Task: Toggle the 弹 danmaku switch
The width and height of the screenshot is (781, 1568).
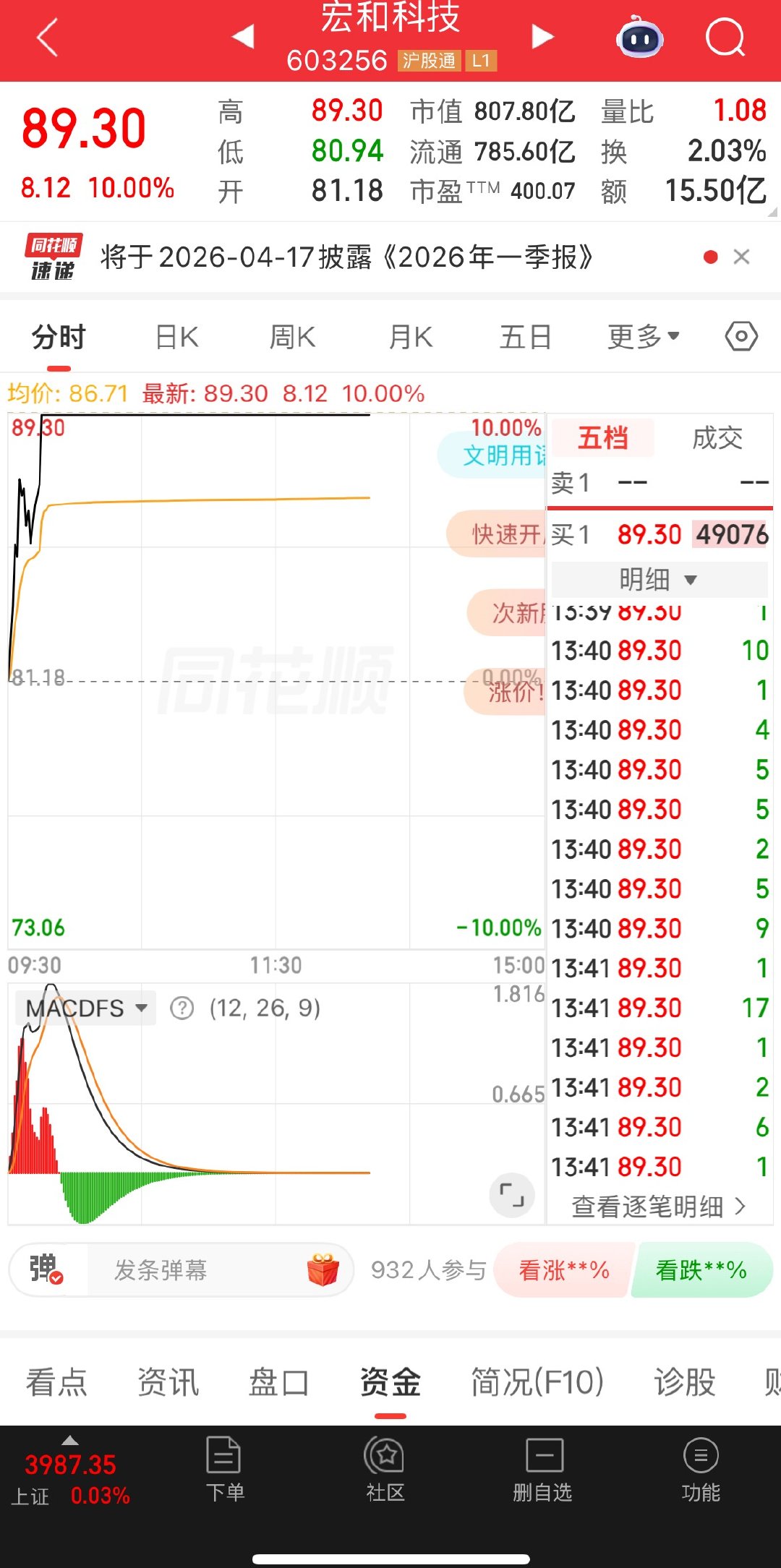Action: point(46,1269)
